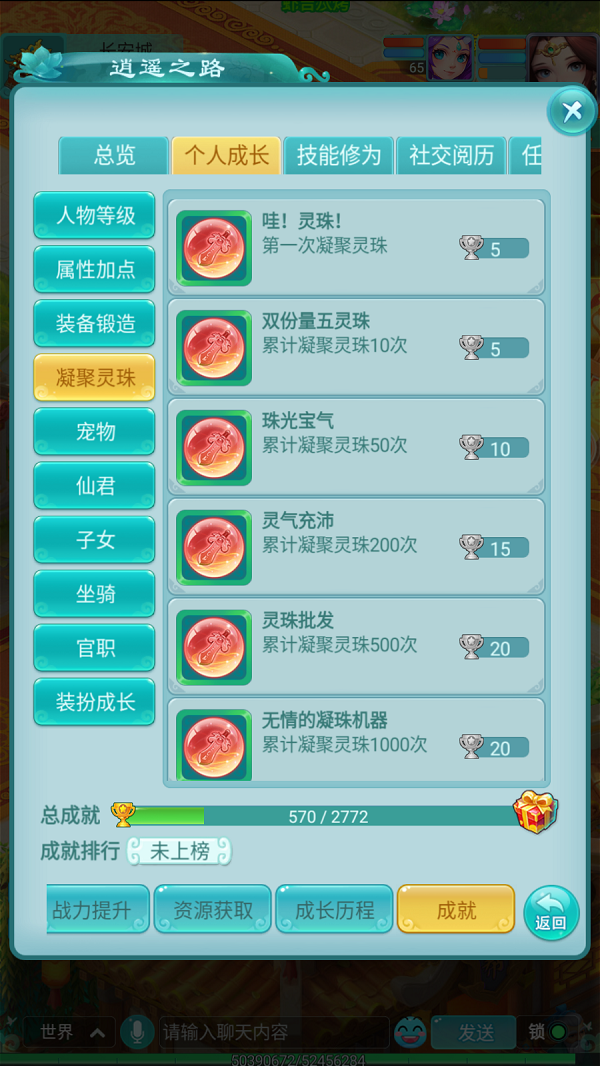Open the 战力提升 section
Screen dimensions: 600x1066
(x=96, y=909)
